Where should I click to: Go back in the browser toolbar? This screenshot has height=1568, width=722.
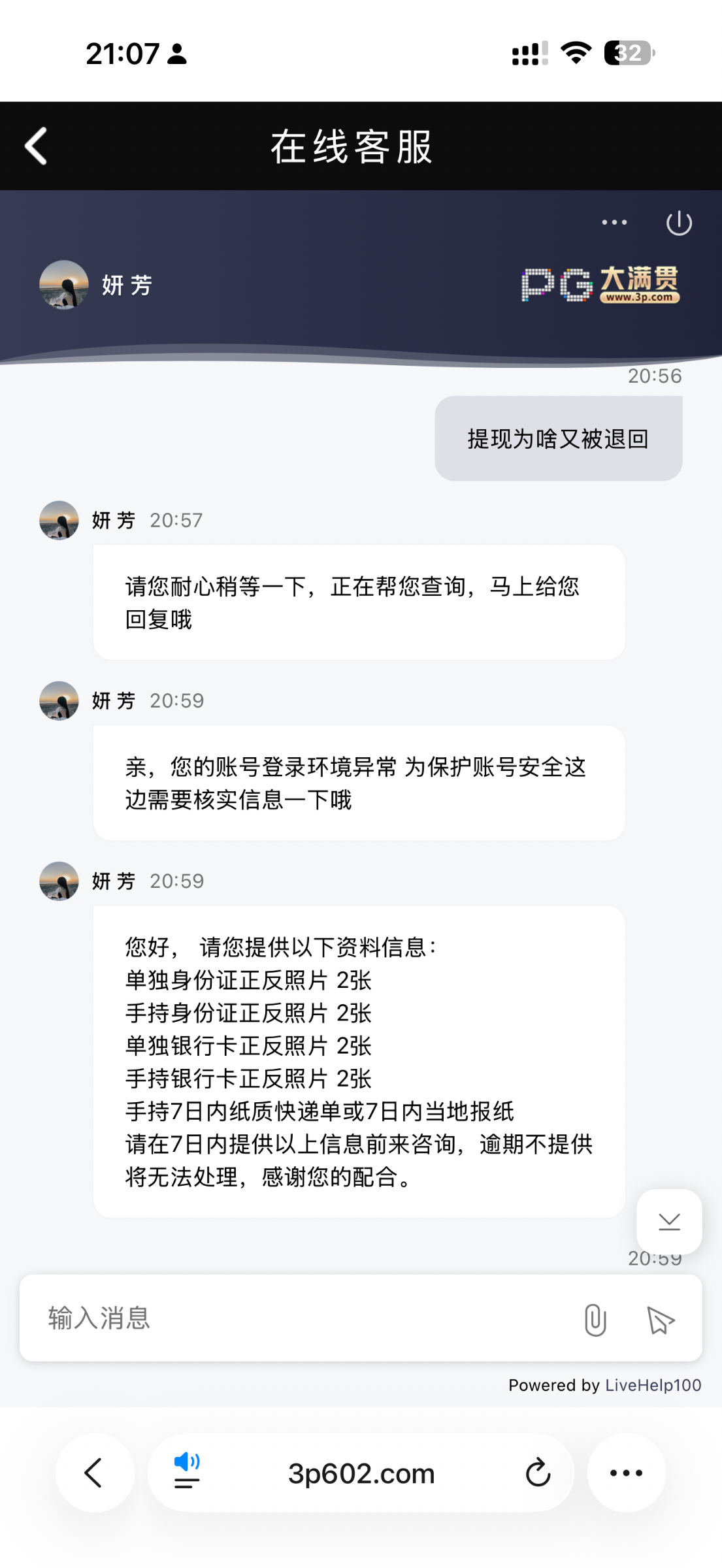[94, 1473]
